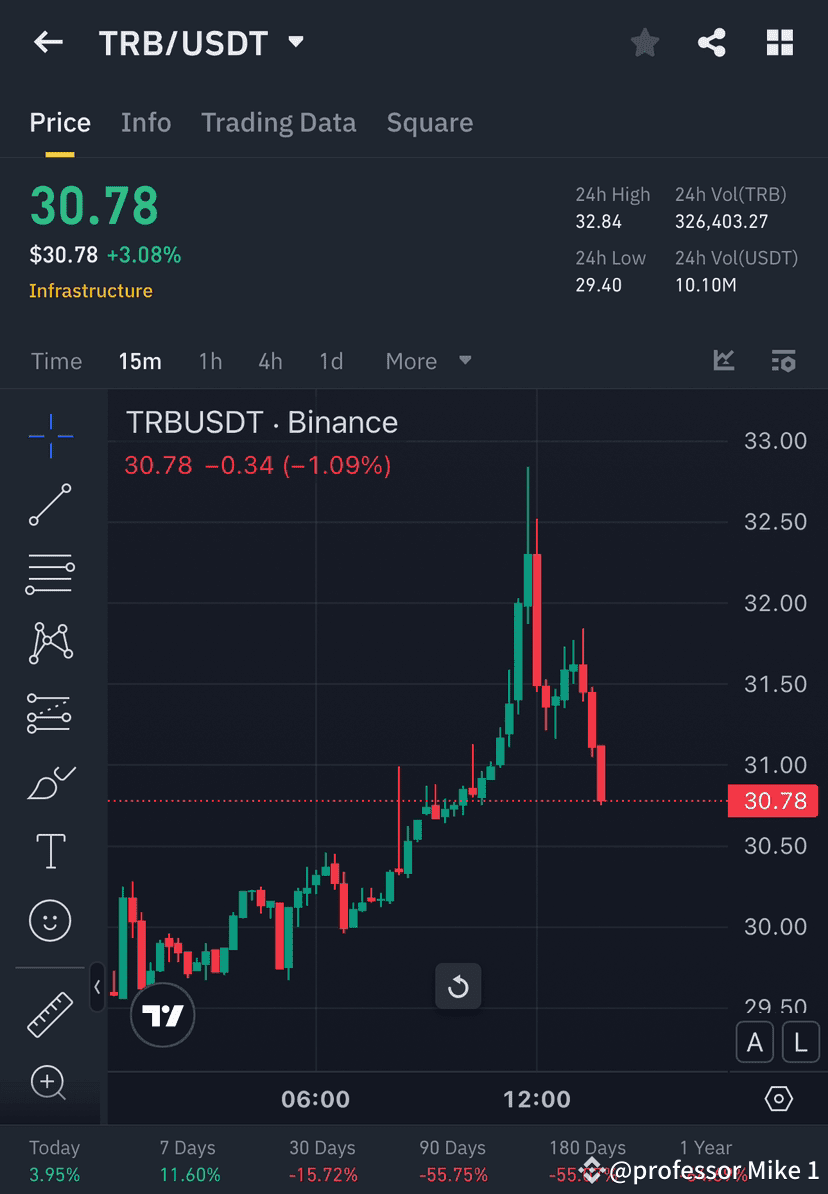Toggle auto scale with the A button
The image size is (828, 1194).
[755, 1042]
